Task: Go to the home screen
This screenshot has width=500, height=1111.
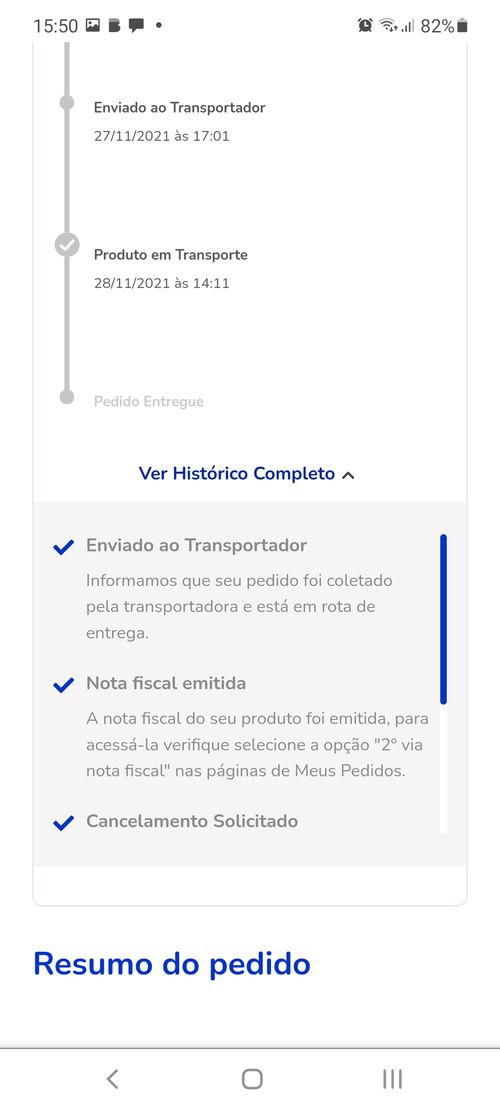Action: pos(252,1079)
